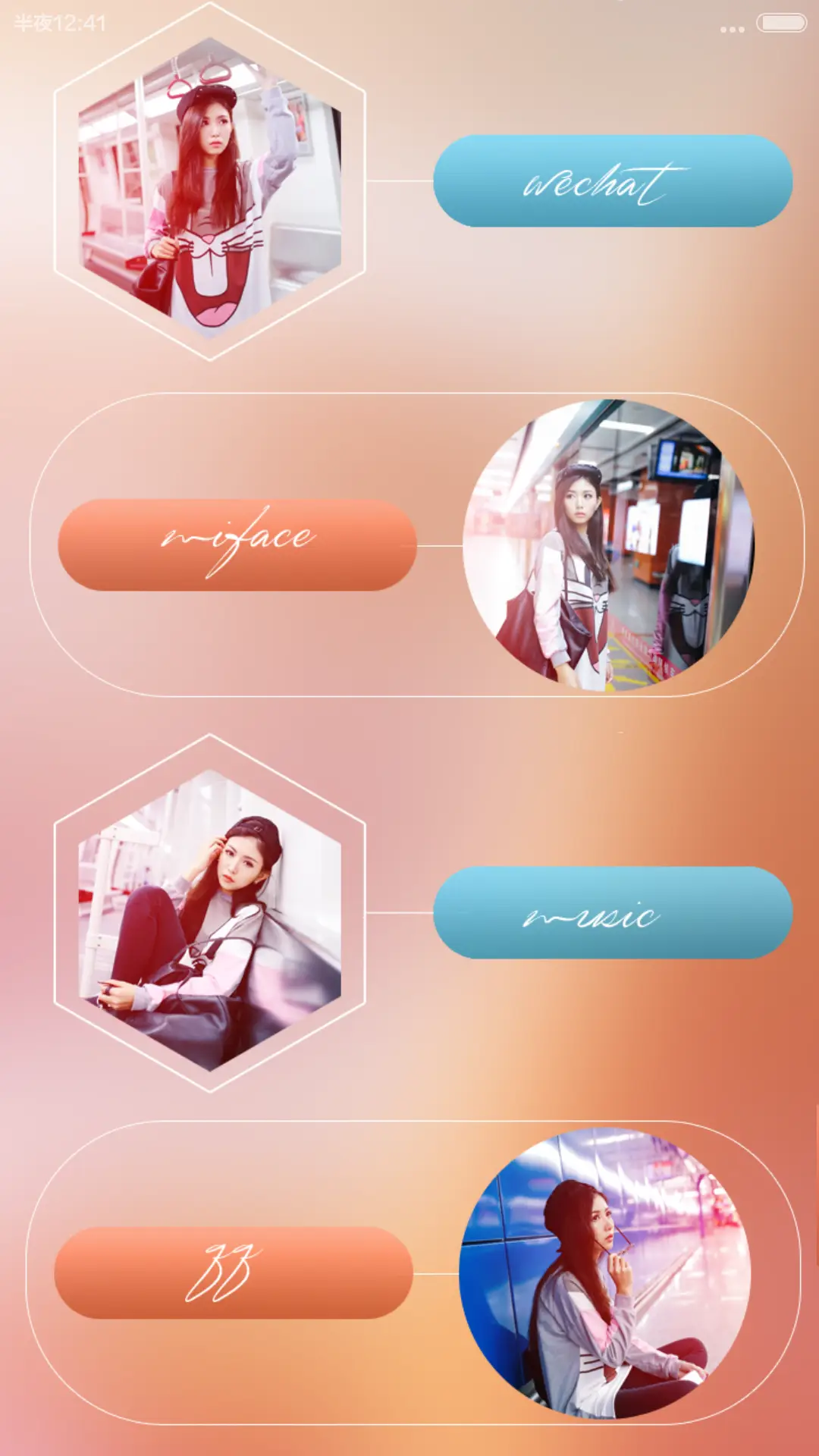Launch the QQ shortcut
The image size is (819, 1456).
point(234,1272)
